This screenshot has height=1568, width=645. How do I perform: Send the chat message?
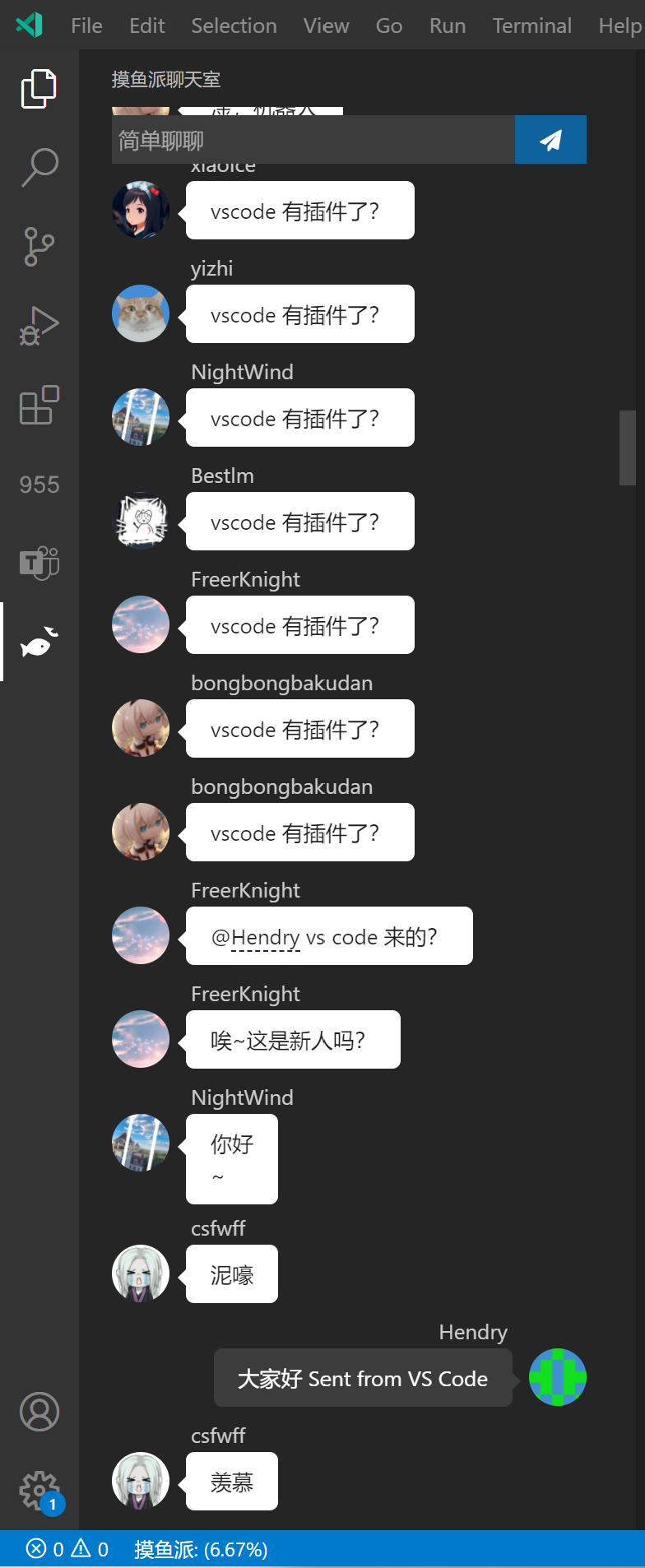(550, 140)
